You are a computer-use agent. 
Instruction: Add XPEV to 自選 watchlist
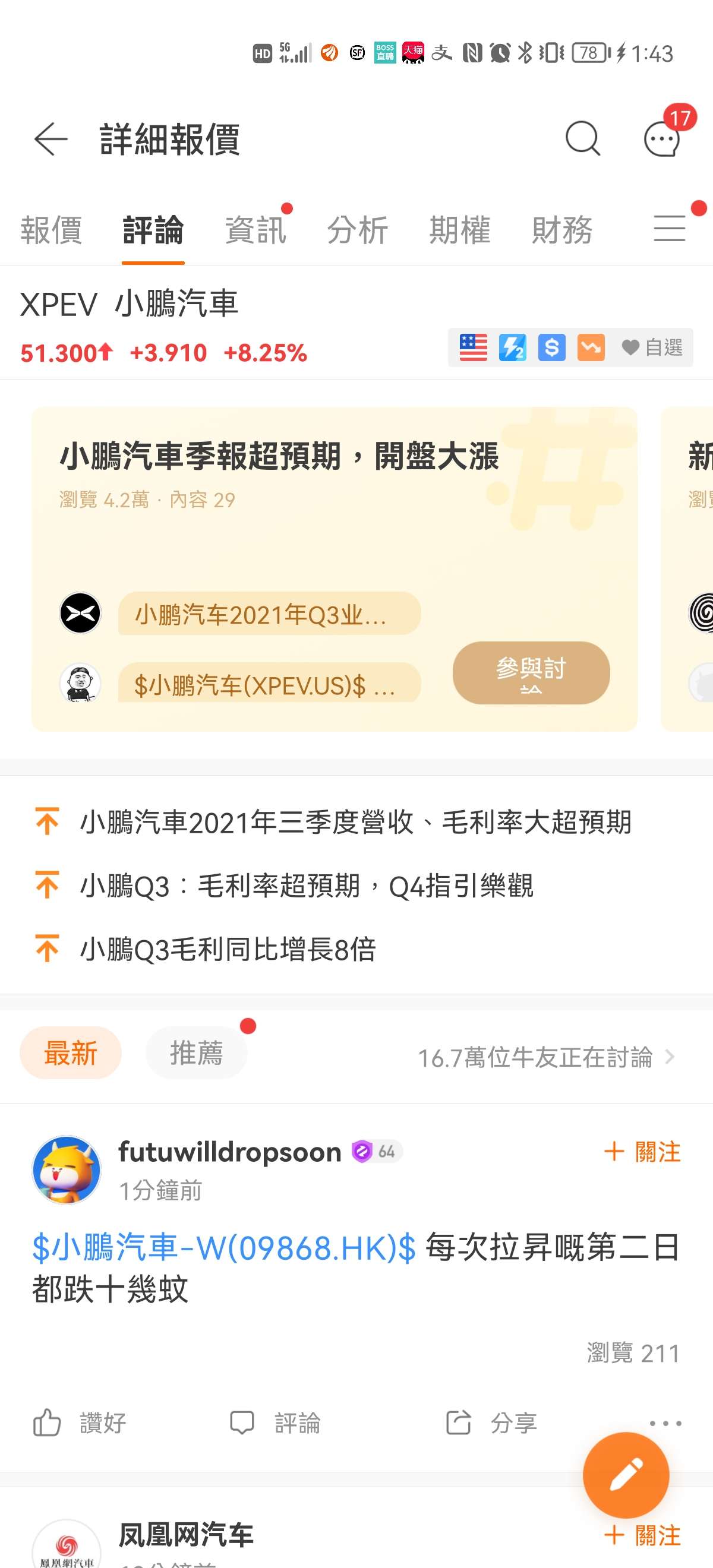click(652, 347)
